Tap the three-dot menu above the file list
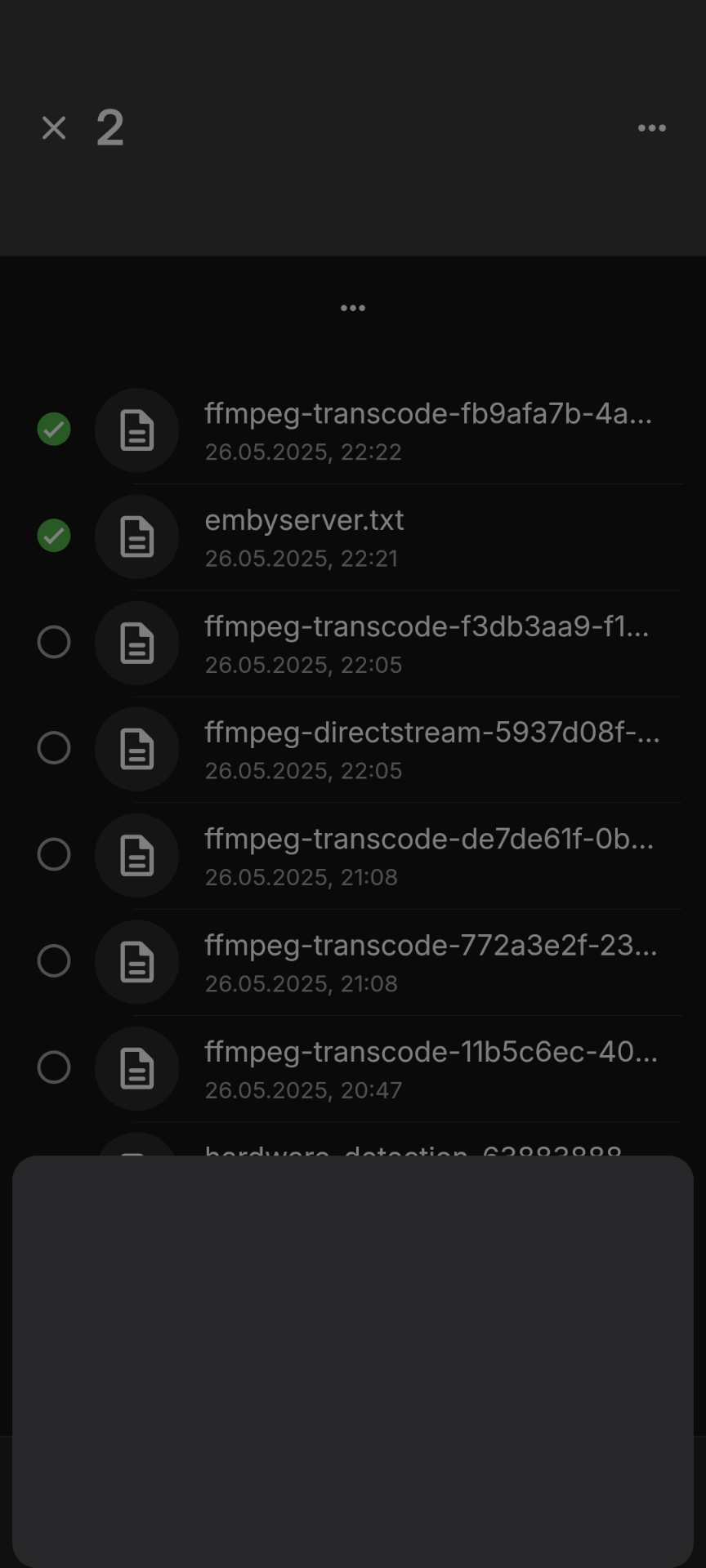 coord(352,308)
